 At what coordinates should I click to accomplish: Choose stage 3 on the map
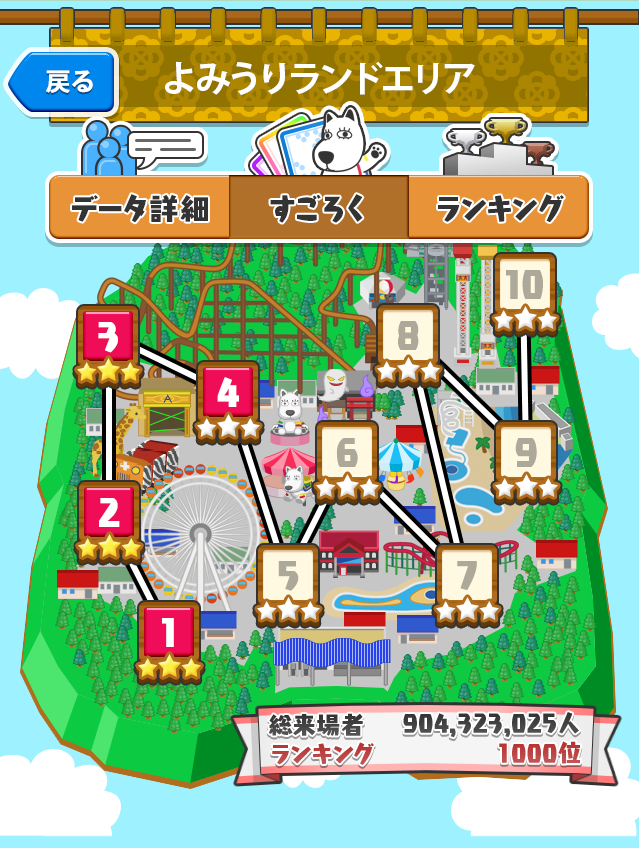click(108, 340)
